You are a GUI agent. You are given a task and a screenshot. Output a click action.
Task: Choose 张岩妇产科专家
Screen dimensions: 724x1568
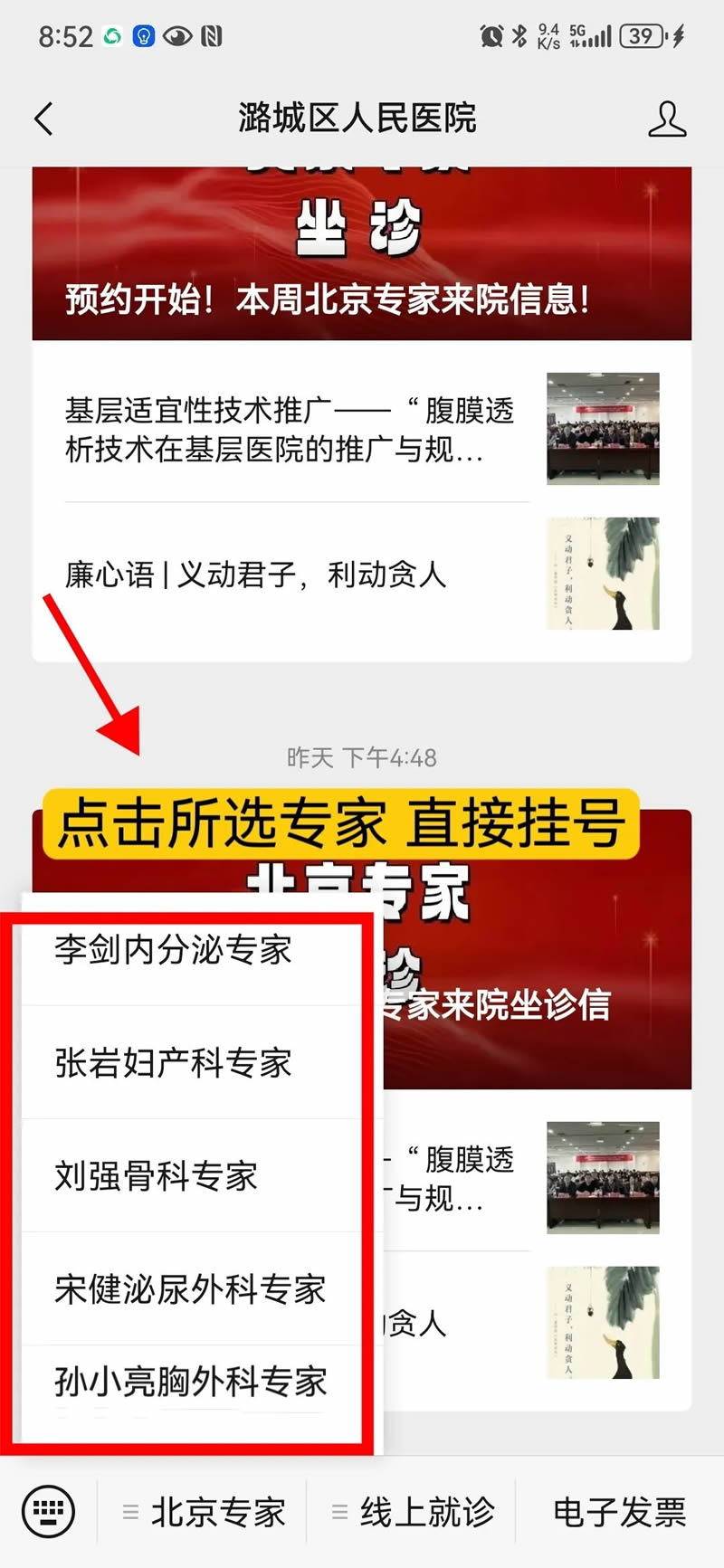pos(174,1063)
